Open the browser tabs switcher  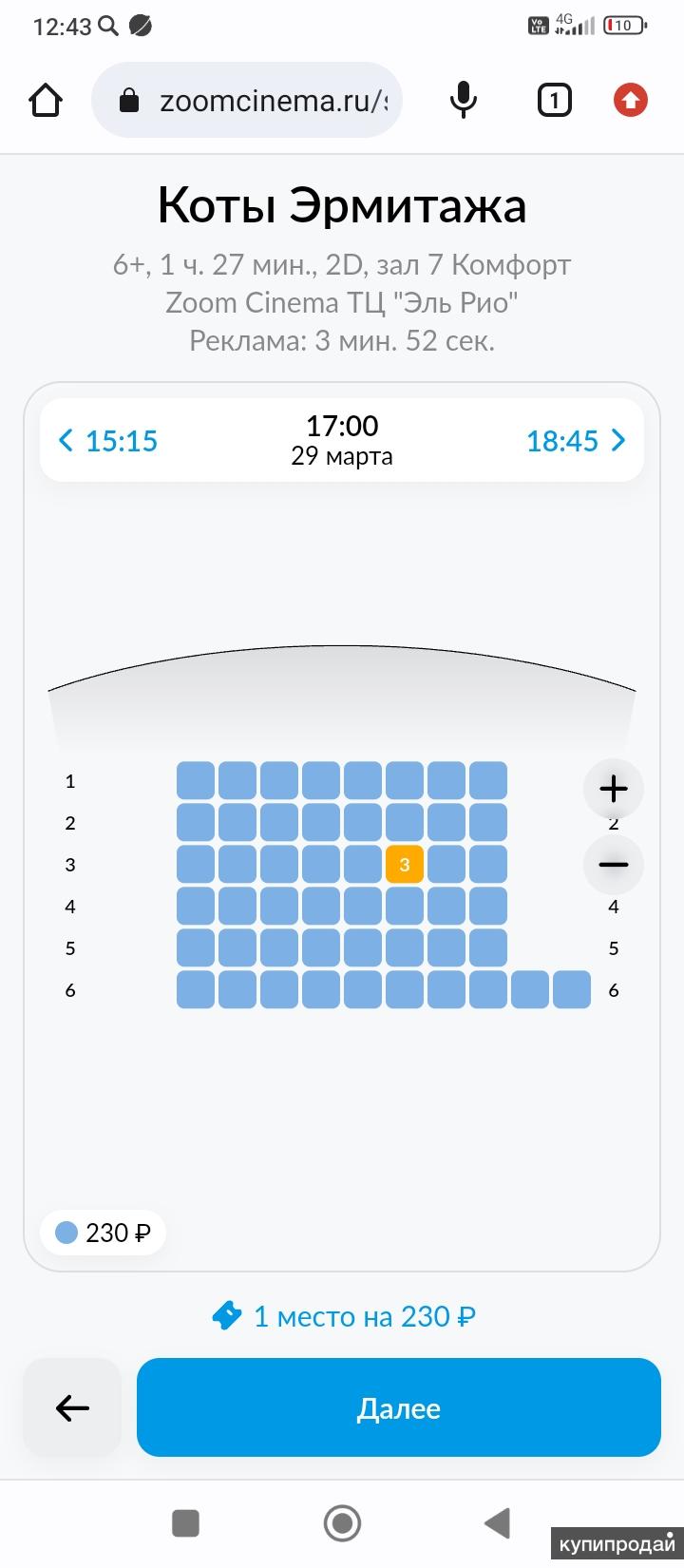[x=554, y=100]
